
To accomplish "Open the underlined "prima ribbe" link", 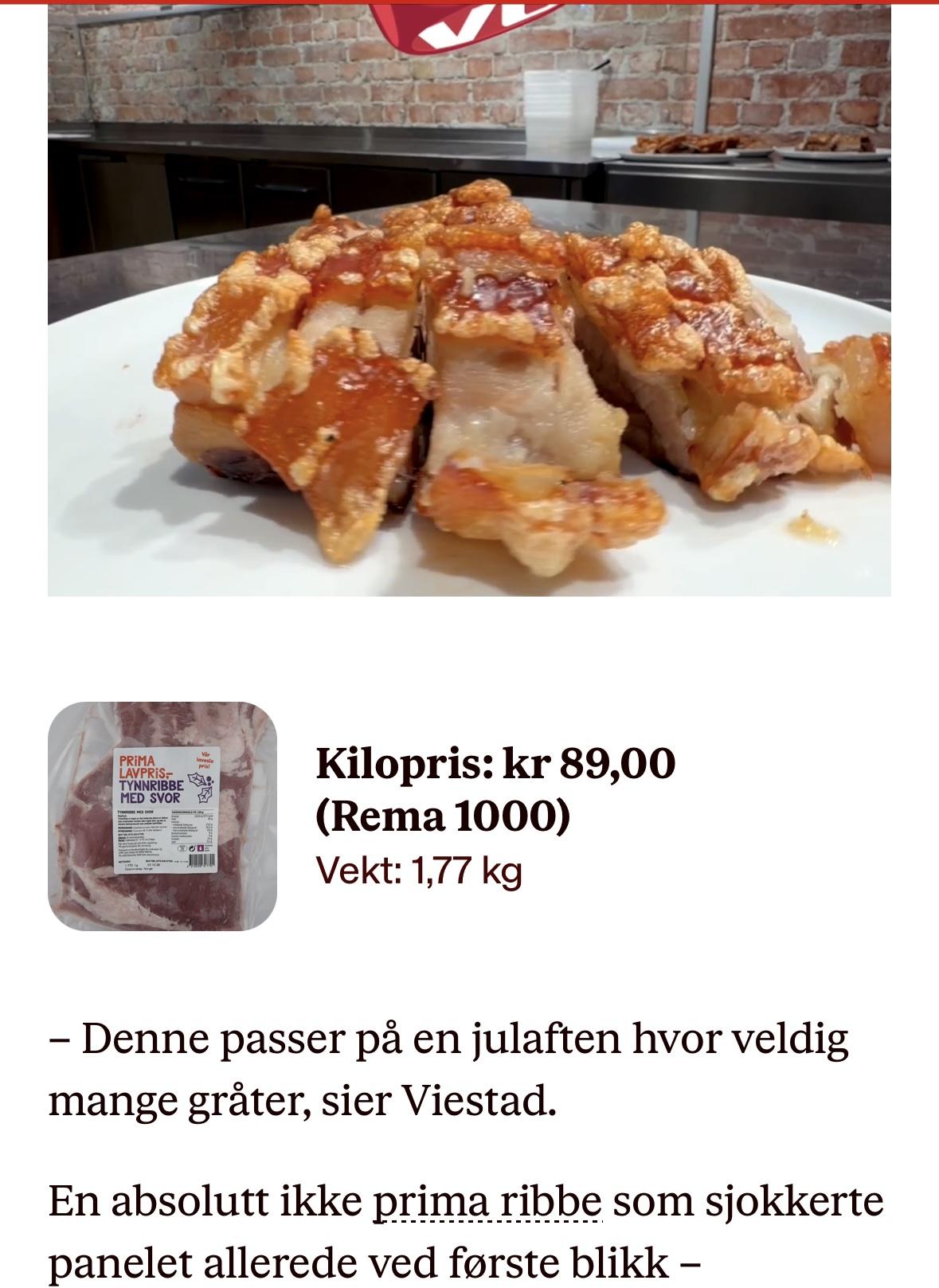I will pos(487,1200).
